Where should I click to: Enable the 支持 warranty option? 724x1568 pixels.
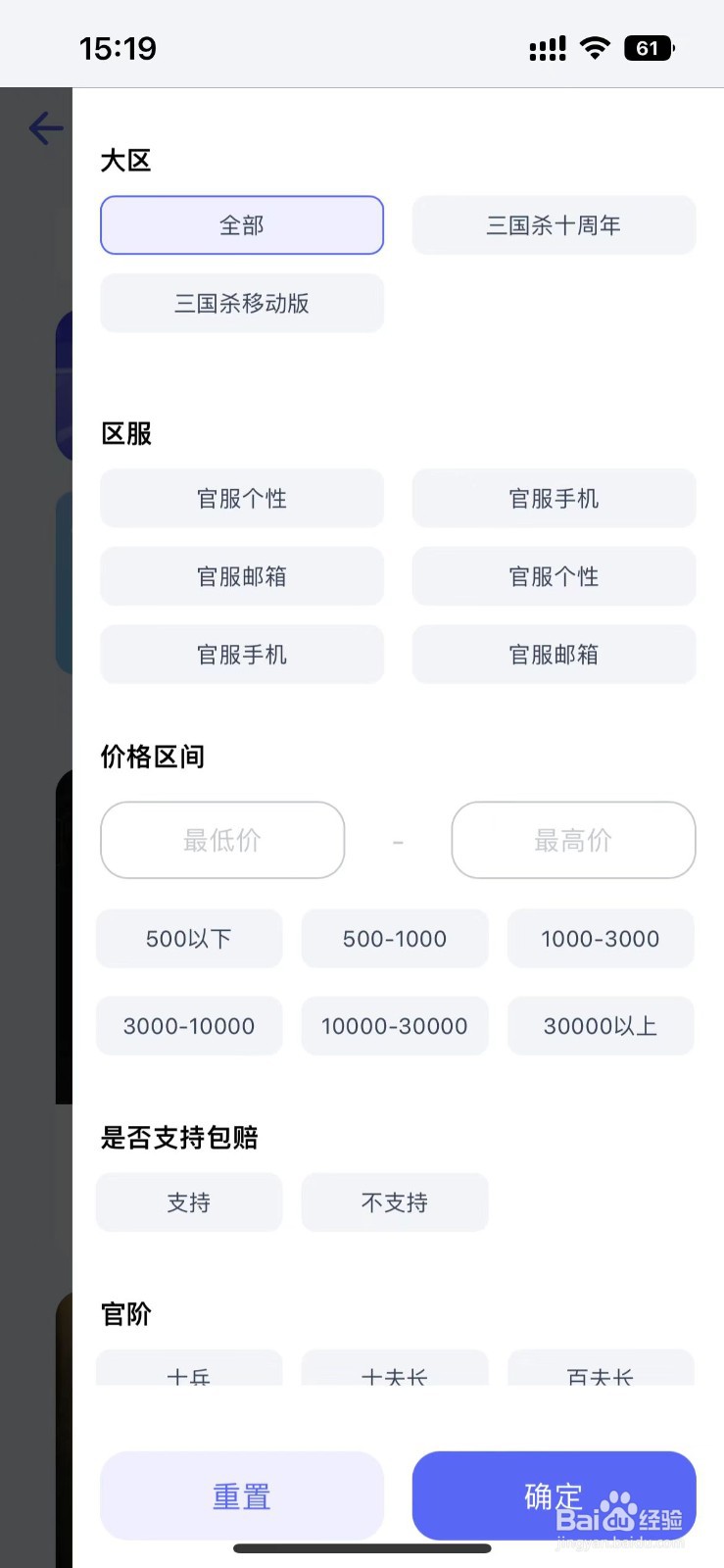pos(188,1202)
